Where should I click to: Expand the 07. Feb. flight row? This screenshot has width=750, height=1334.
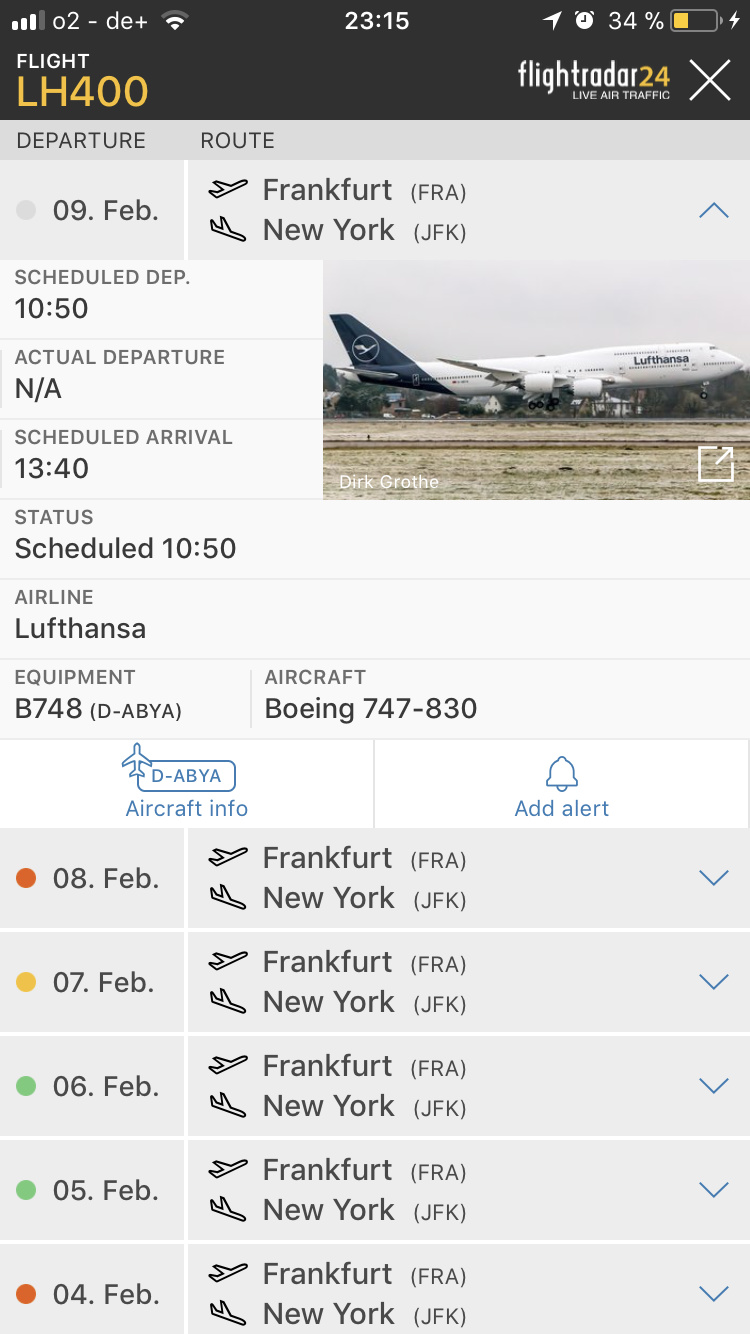pos(713,983)
